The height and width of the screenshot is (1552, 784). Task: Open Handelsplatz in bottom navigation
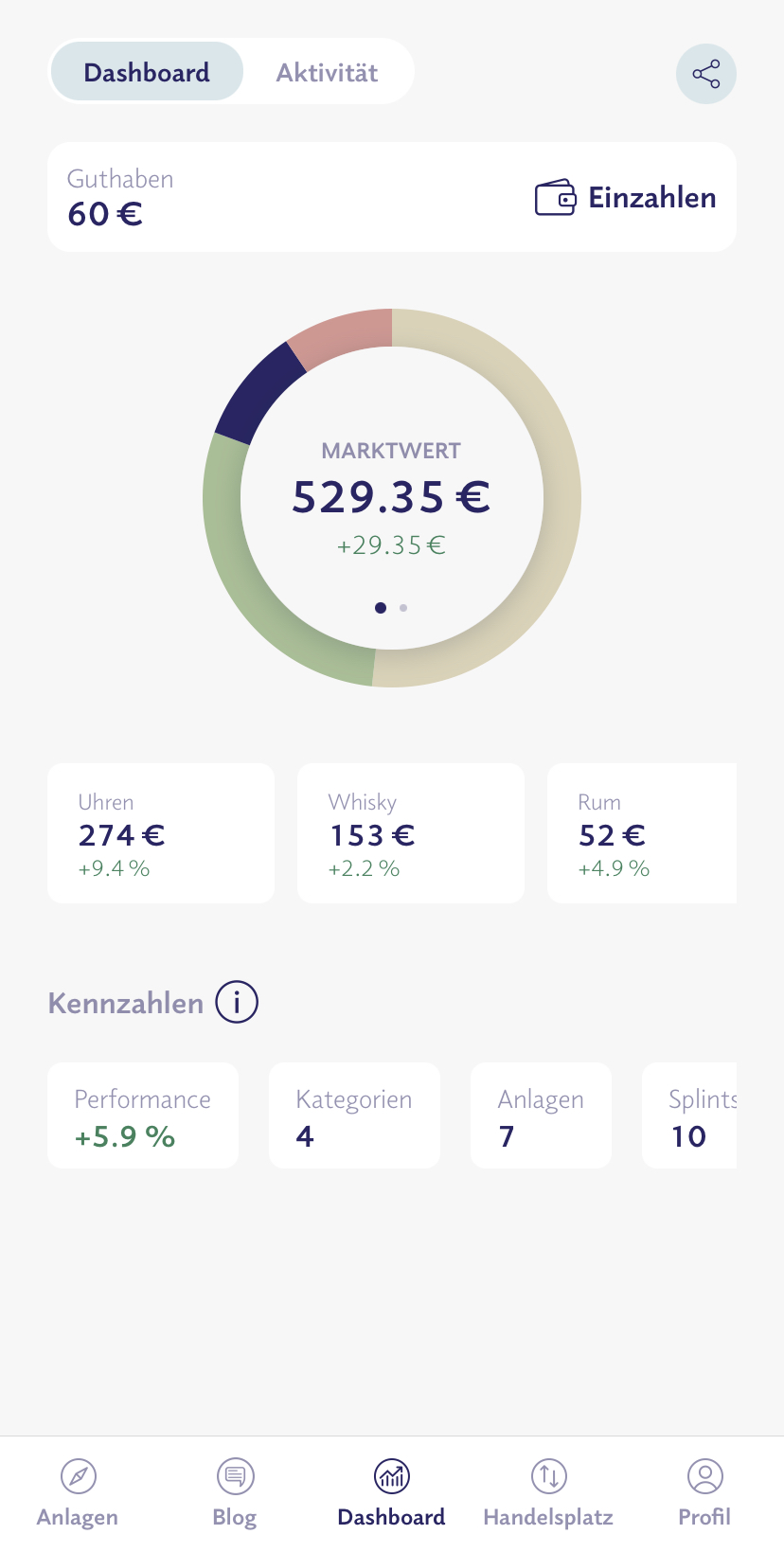pyautogui.click(x=548, y=1493)
